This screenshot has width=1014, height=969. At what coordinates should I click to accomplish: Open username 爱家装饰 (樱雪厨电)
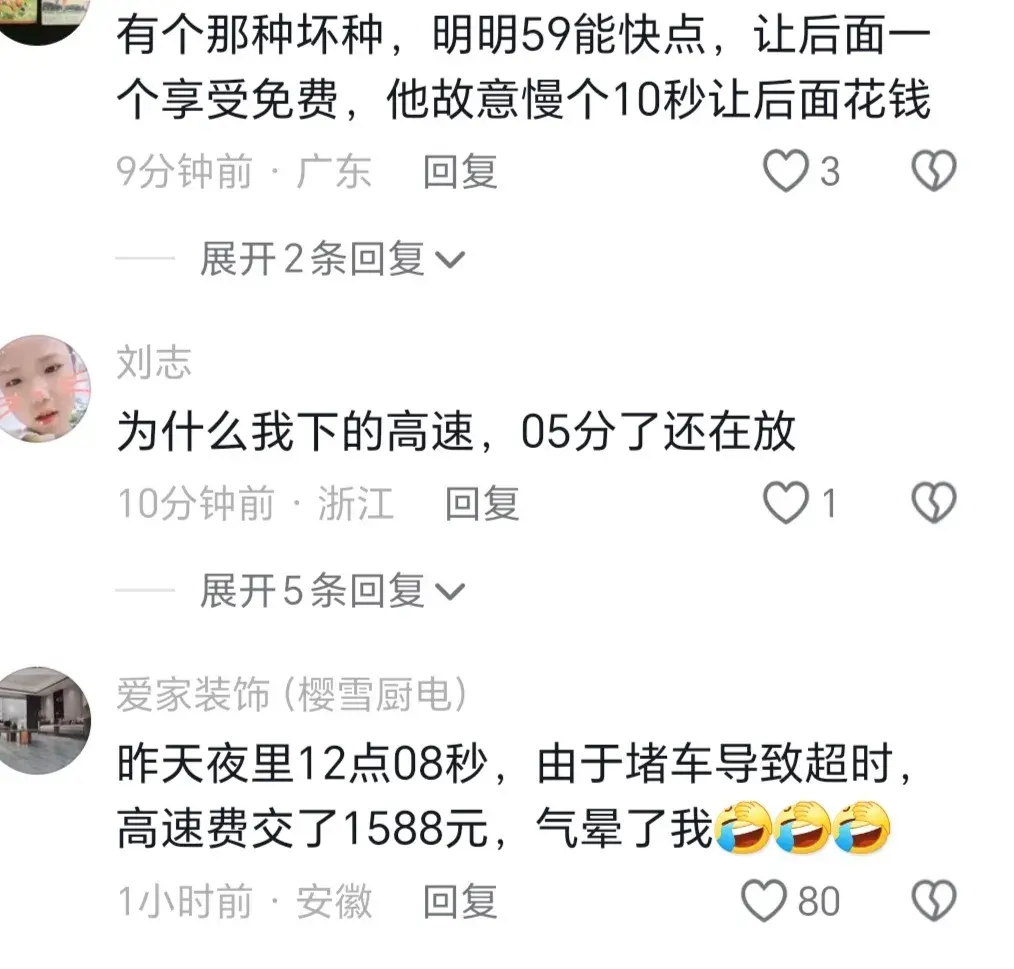[x=291, y=694]
